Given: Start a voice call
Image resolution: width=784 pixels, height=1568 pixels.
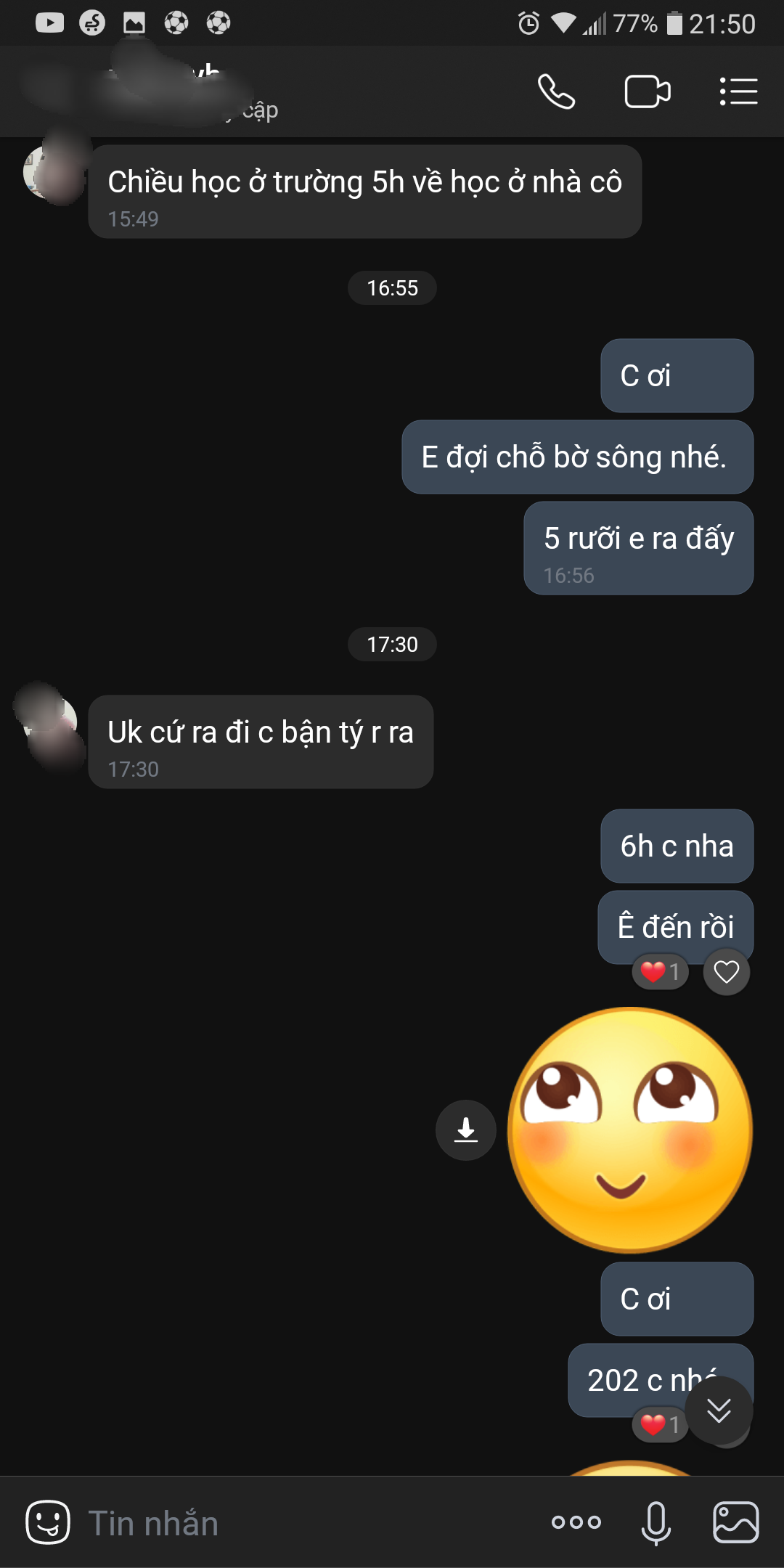Looking at the screenshot, I should coord(556,91).
